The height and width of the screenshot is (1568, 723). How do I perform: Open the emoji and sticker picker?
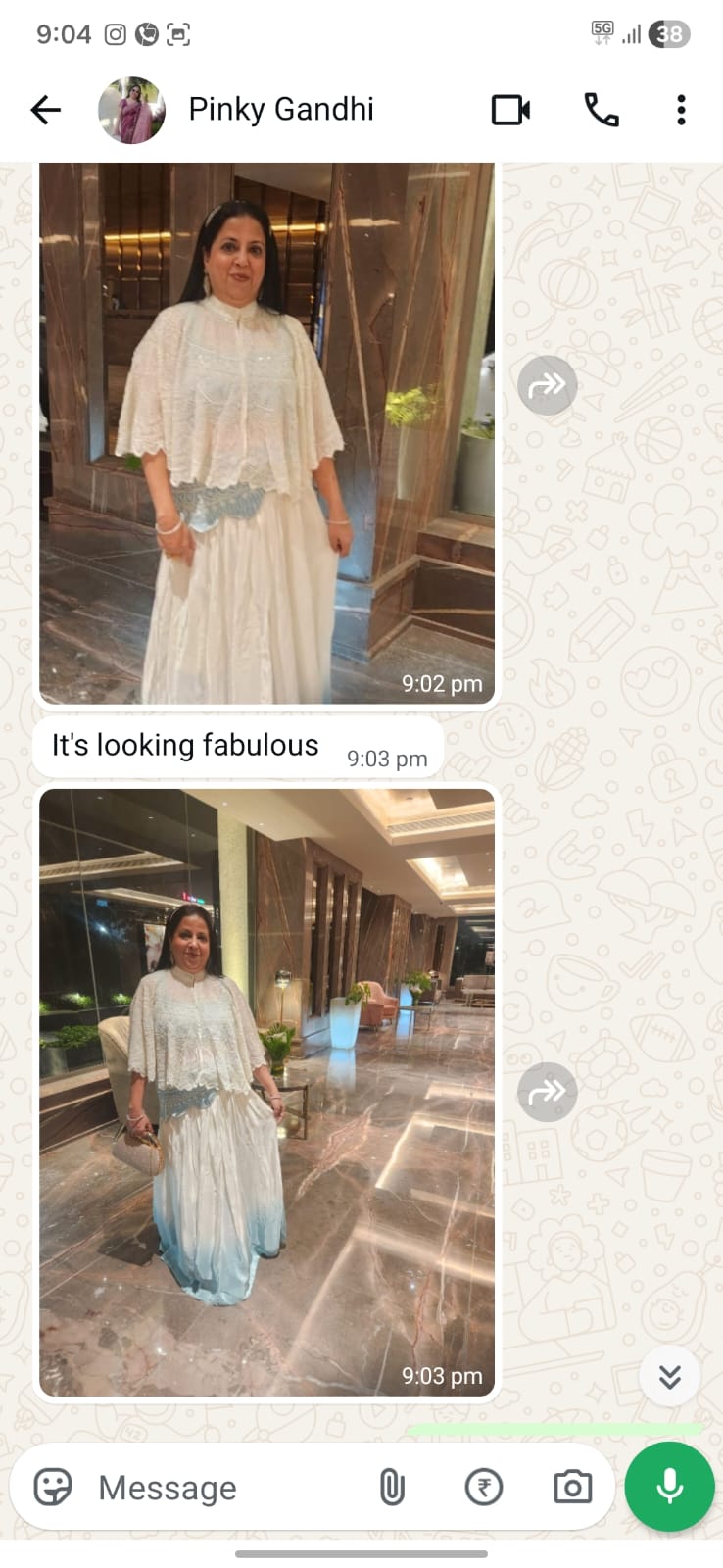[x=53, y=1488]
